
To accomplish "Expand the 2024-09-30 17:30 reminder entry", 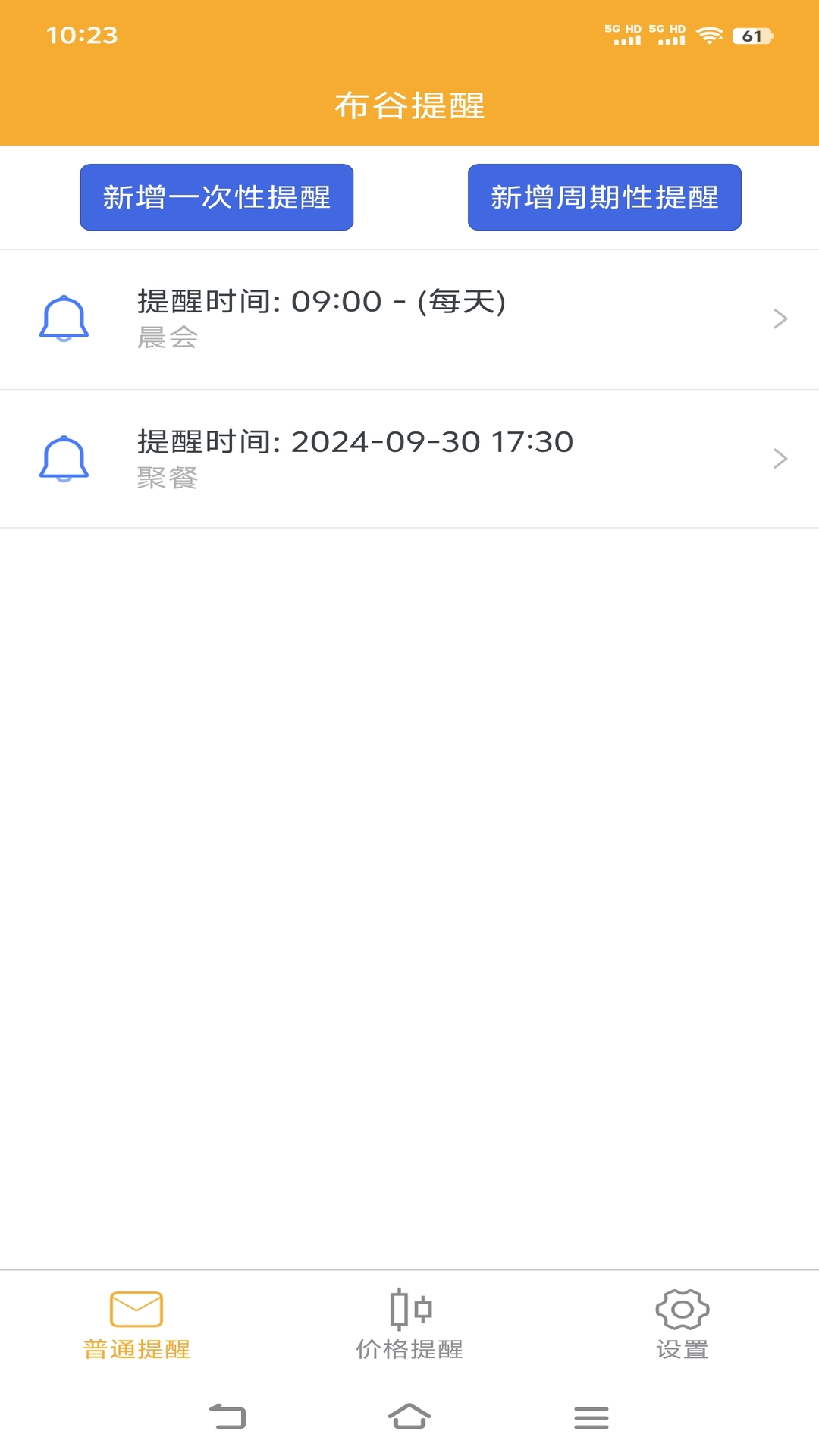I will [x=409, y=458].
